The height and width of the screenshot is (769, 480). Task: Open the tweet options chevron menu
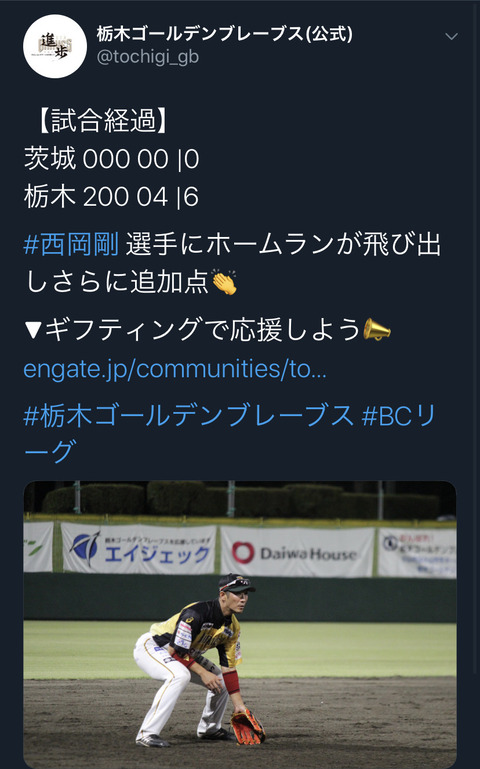click(451, 36)
